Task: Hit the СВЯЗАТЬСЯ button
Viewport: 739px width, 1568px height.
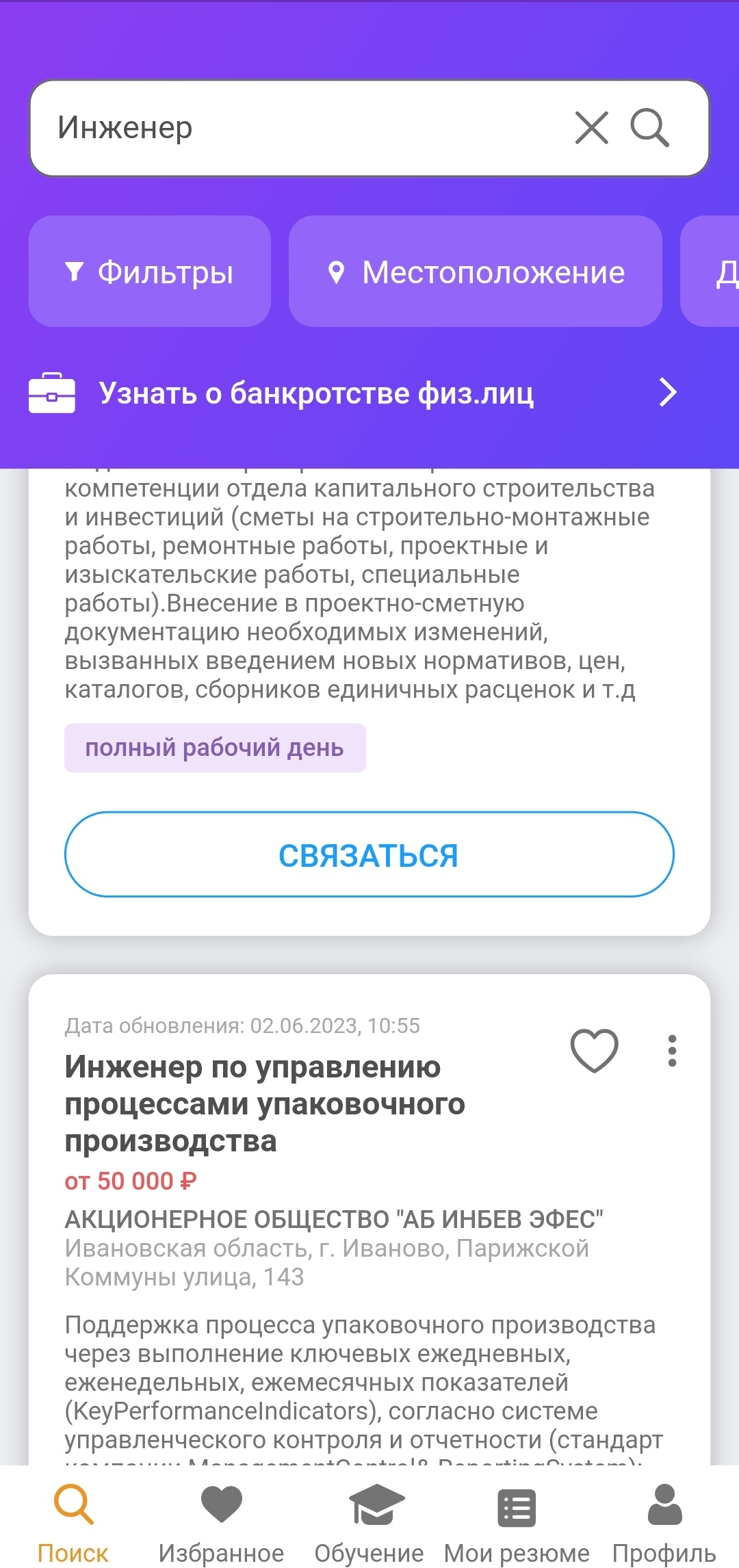Action: (x=369, y=854)
